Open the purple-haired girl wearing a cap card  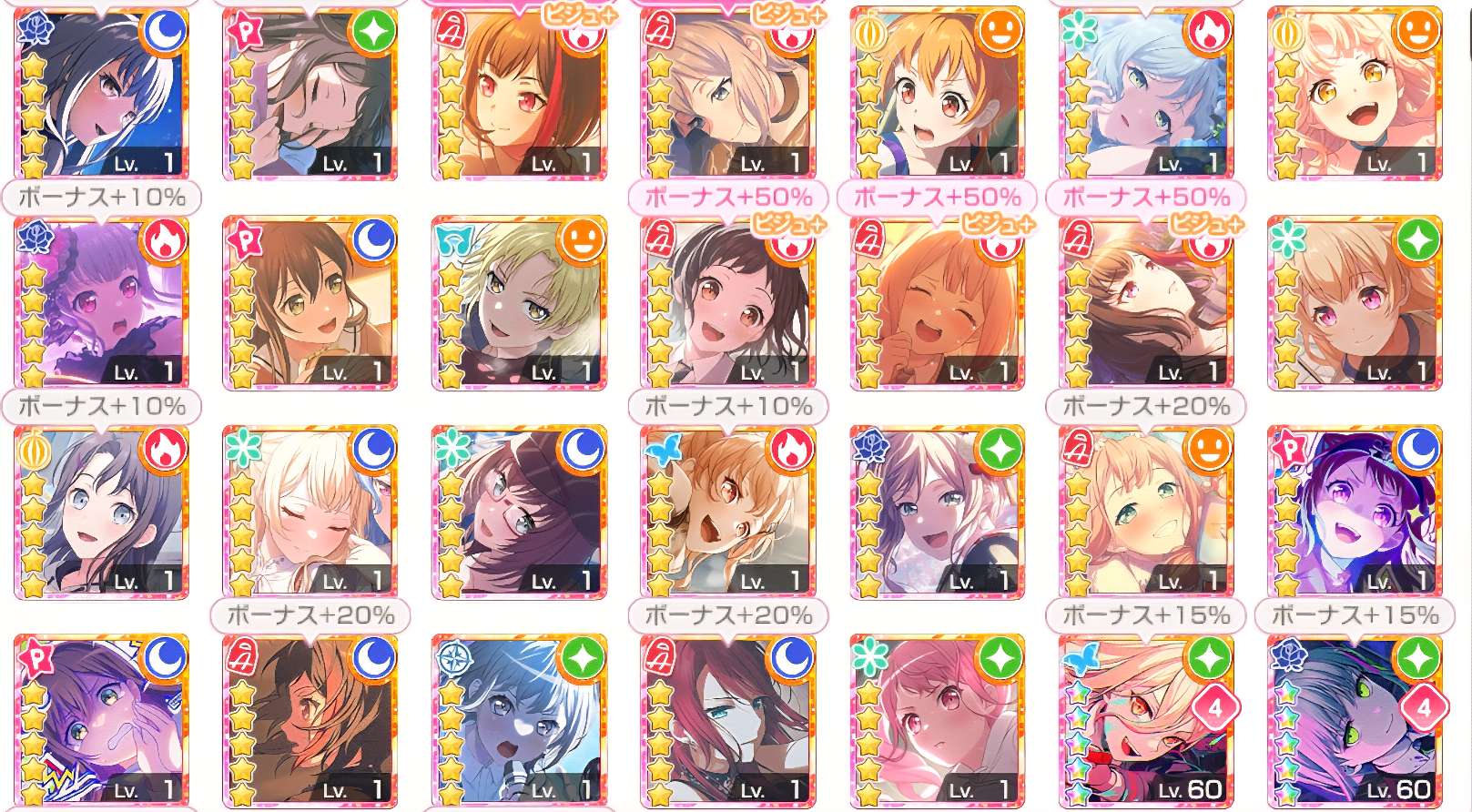(1355, 512)
